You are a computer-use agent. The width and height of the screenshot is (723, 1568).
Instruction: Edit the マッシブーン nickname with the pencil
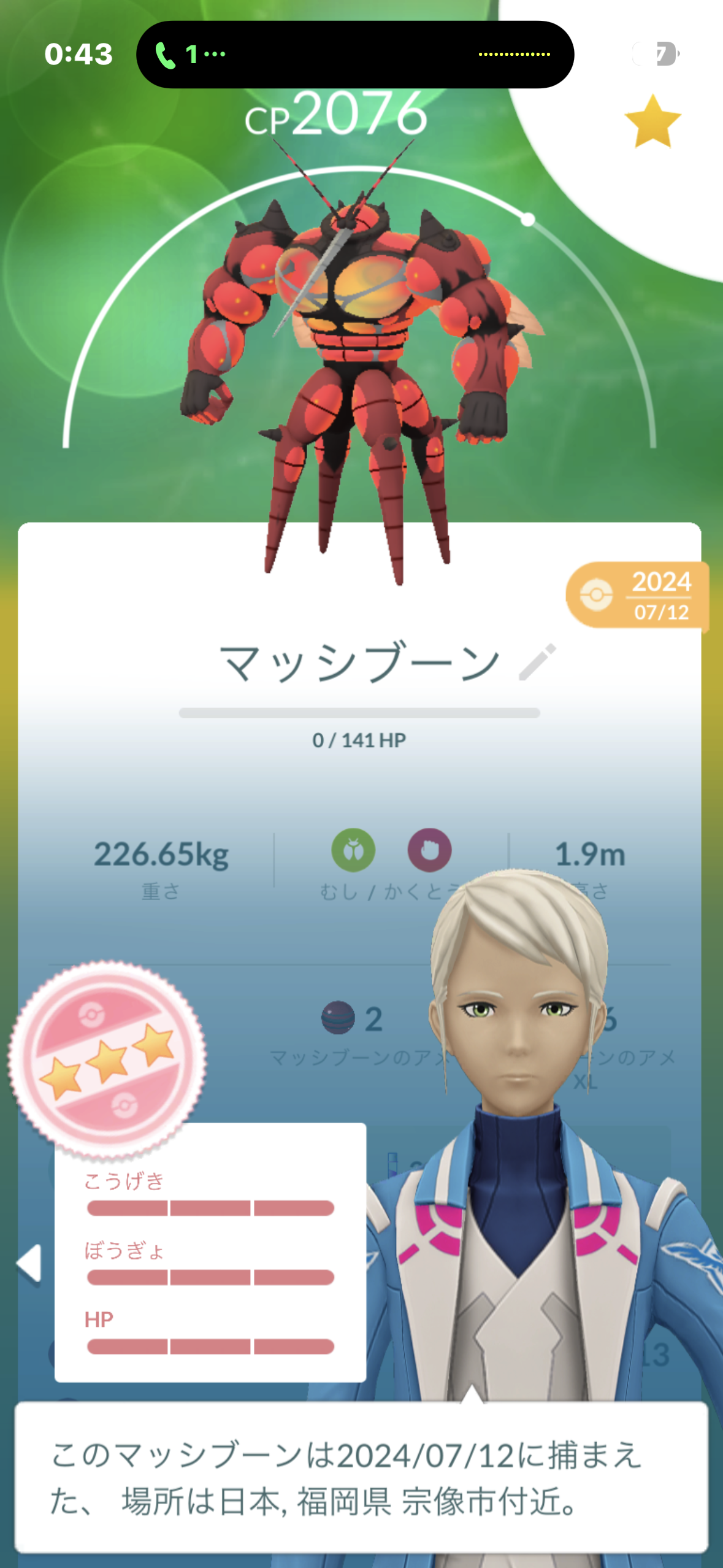coord(537,662)
